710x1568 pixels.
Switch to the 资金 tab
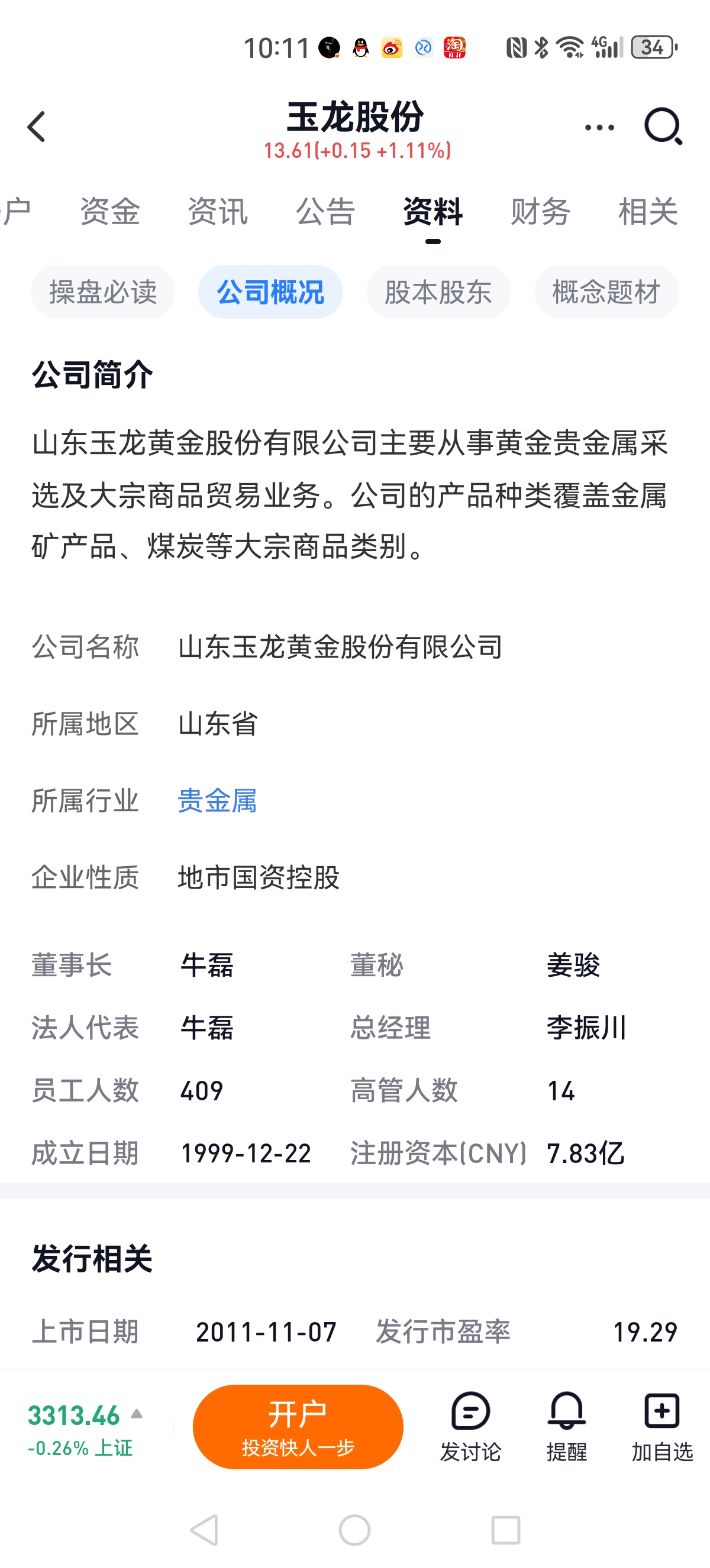110,212
